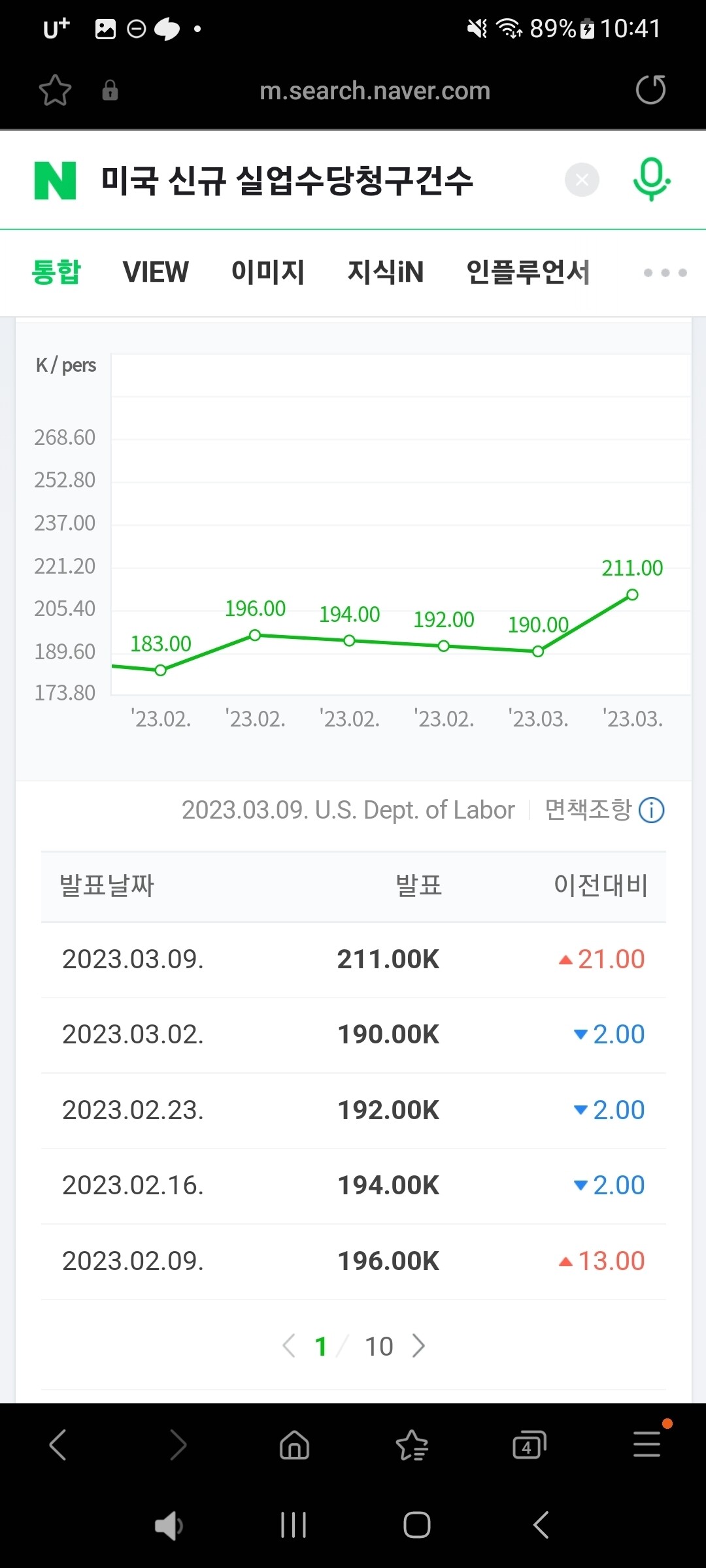Image resolution: width=706 pixels, height=1568 pixels.
Task: Tap the 면책조항 info icon
Action: (651, 810)
